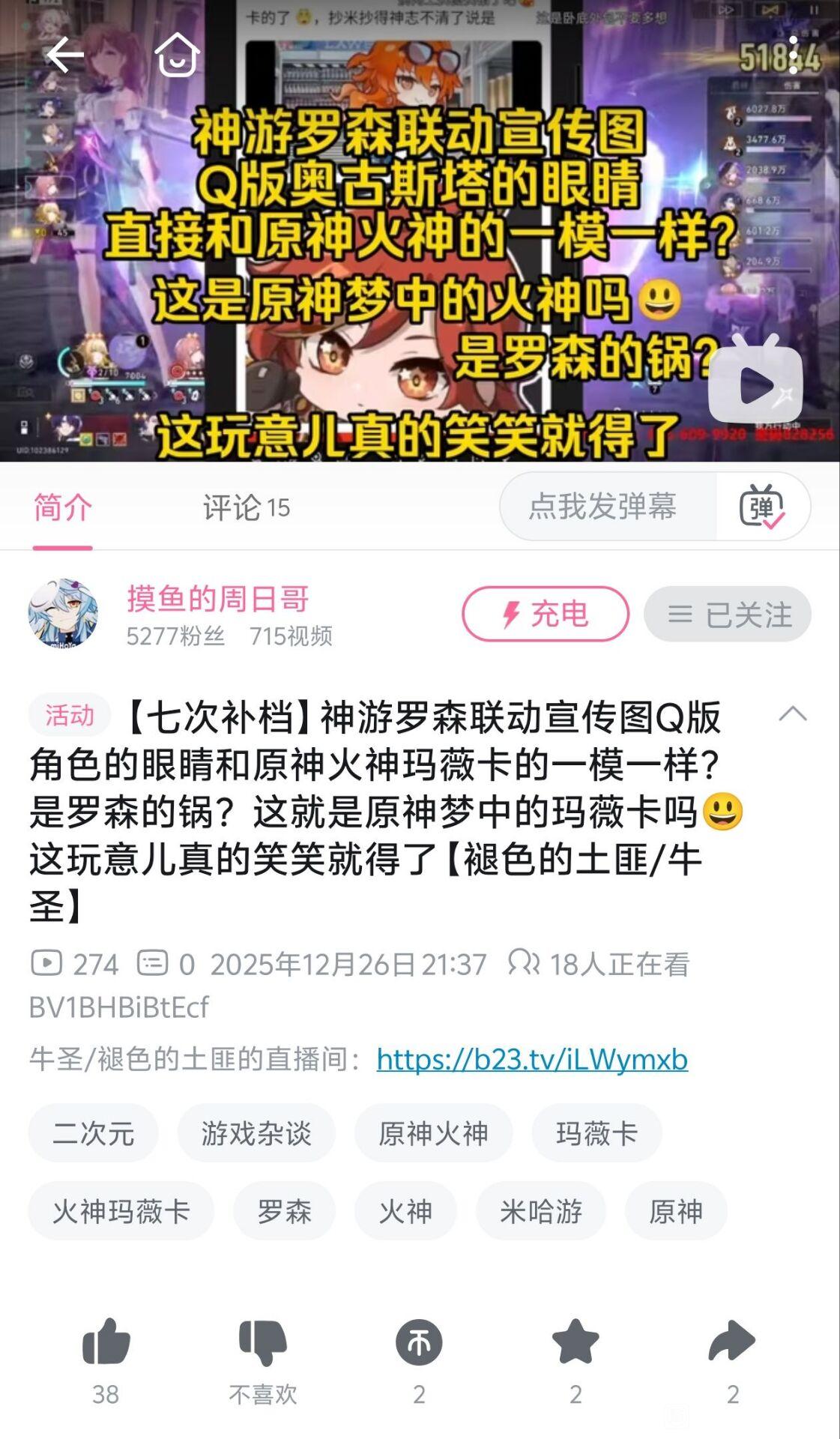840x1439 pixels.
Task: Open the b23.tv livestream link
Action: click(532, 1059)
